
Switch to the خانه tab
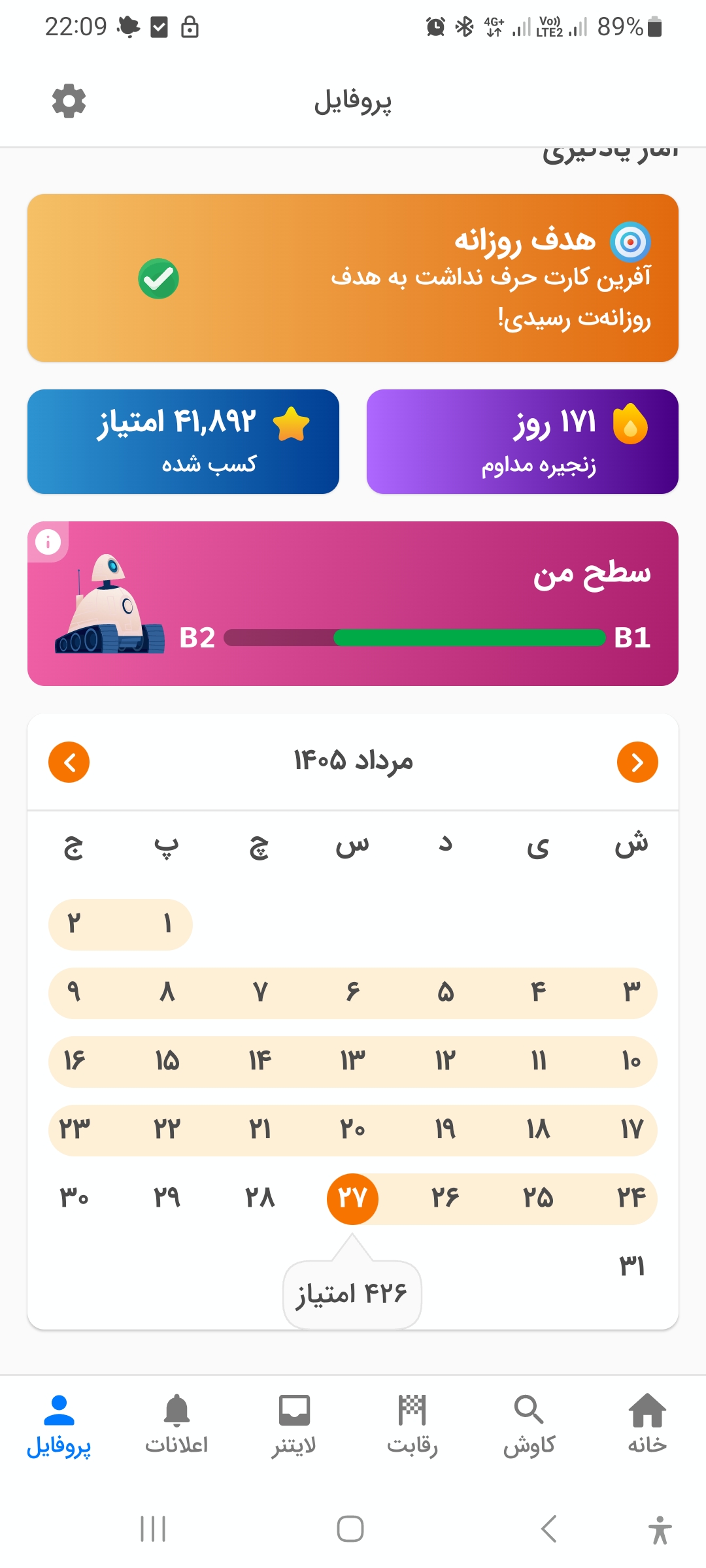(x=647, y=1424)
